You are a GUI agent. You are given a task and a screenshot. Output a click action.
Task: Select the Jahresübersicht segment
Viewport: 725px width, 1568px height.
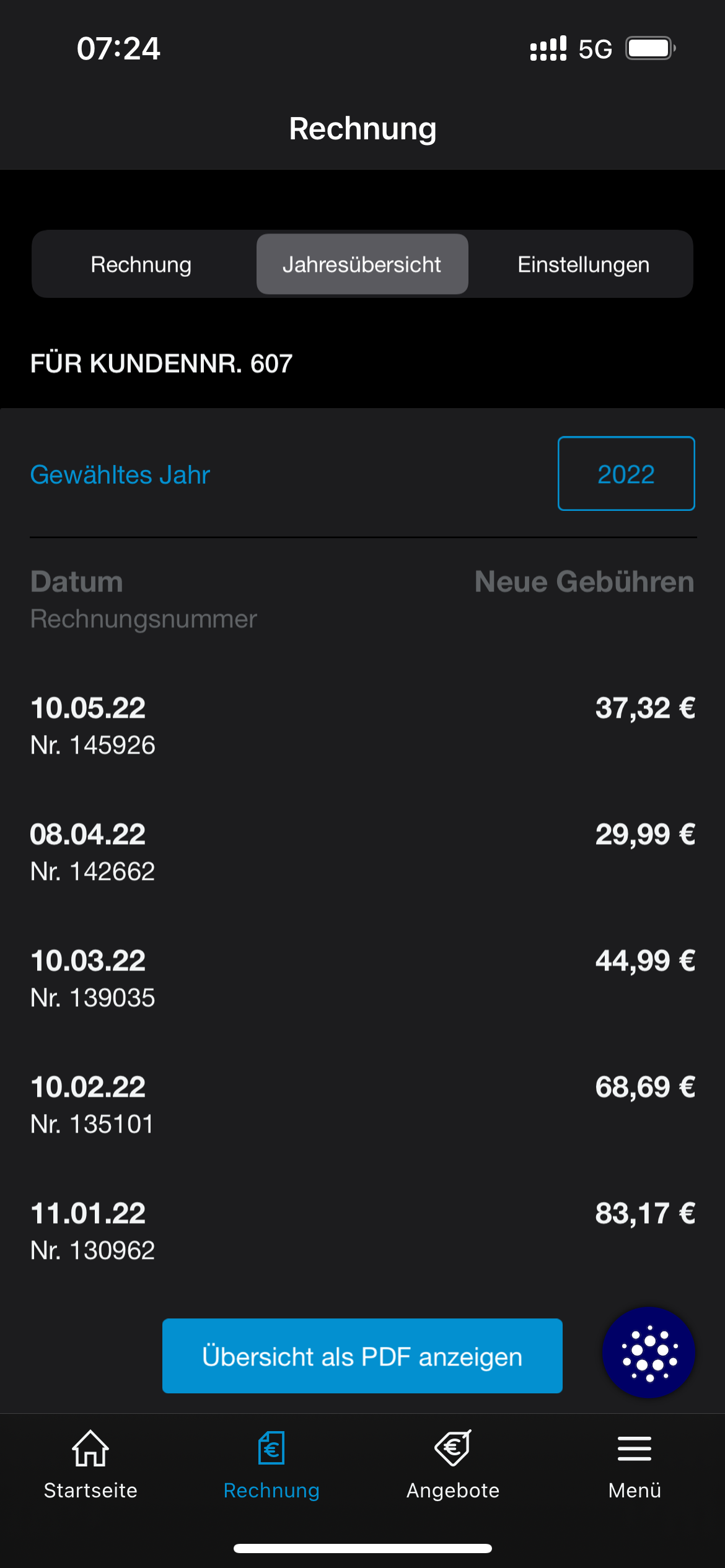point(362,264)
